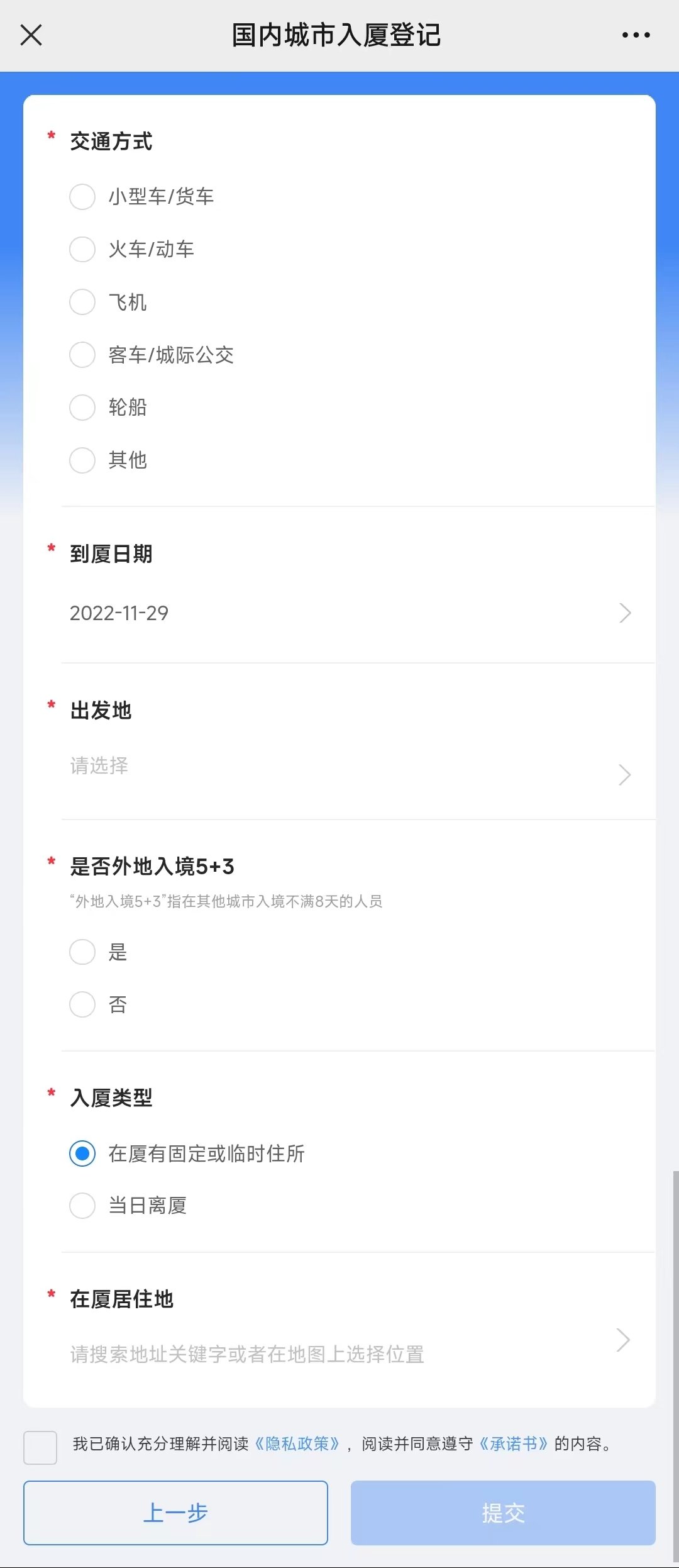
Task: Pick 客车/城际公交 option
Action: (x=82, y=355)
